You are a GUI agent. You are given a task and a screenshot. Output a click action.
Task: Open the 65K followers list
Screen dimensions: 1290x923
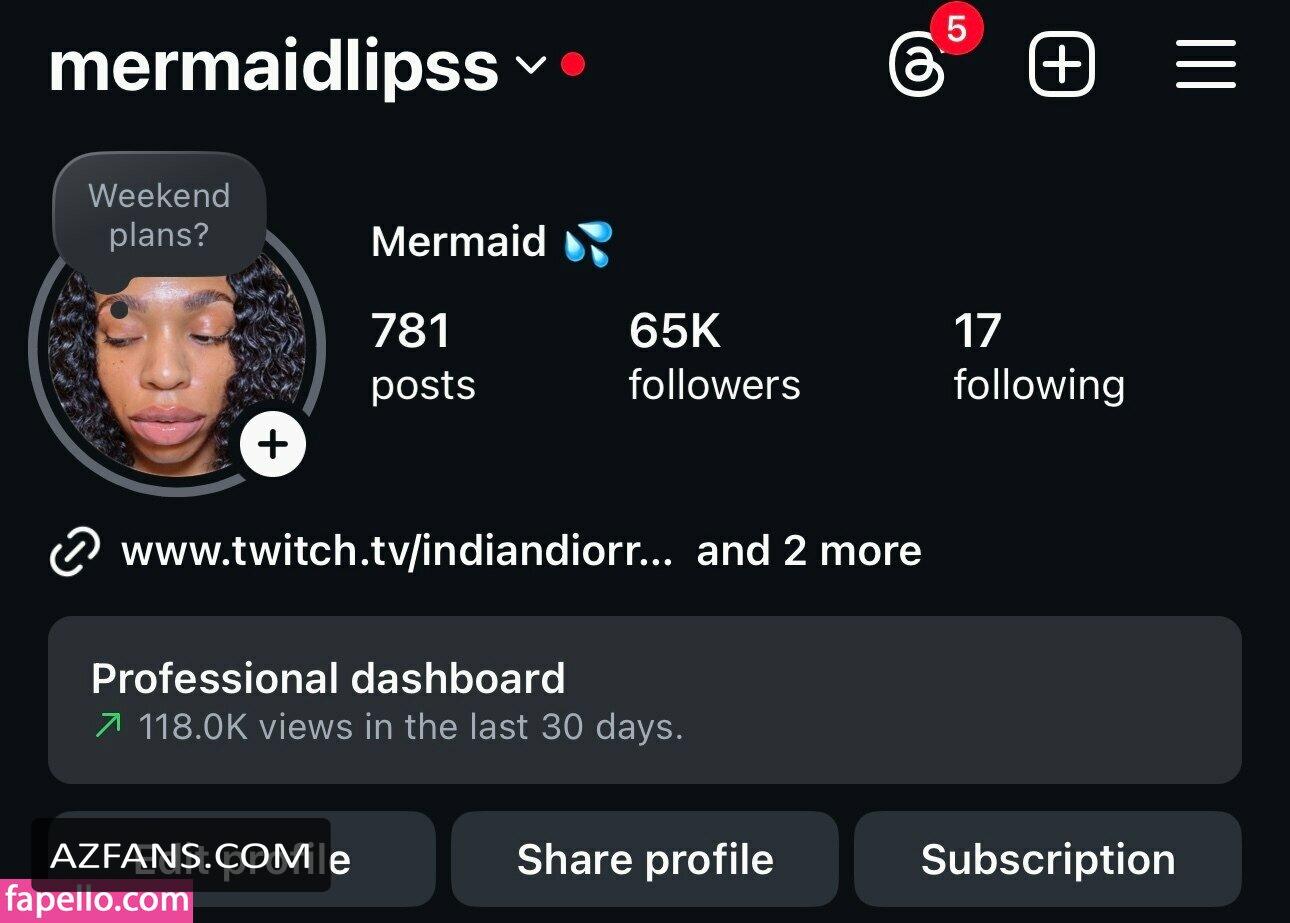(x=714, y=357)
